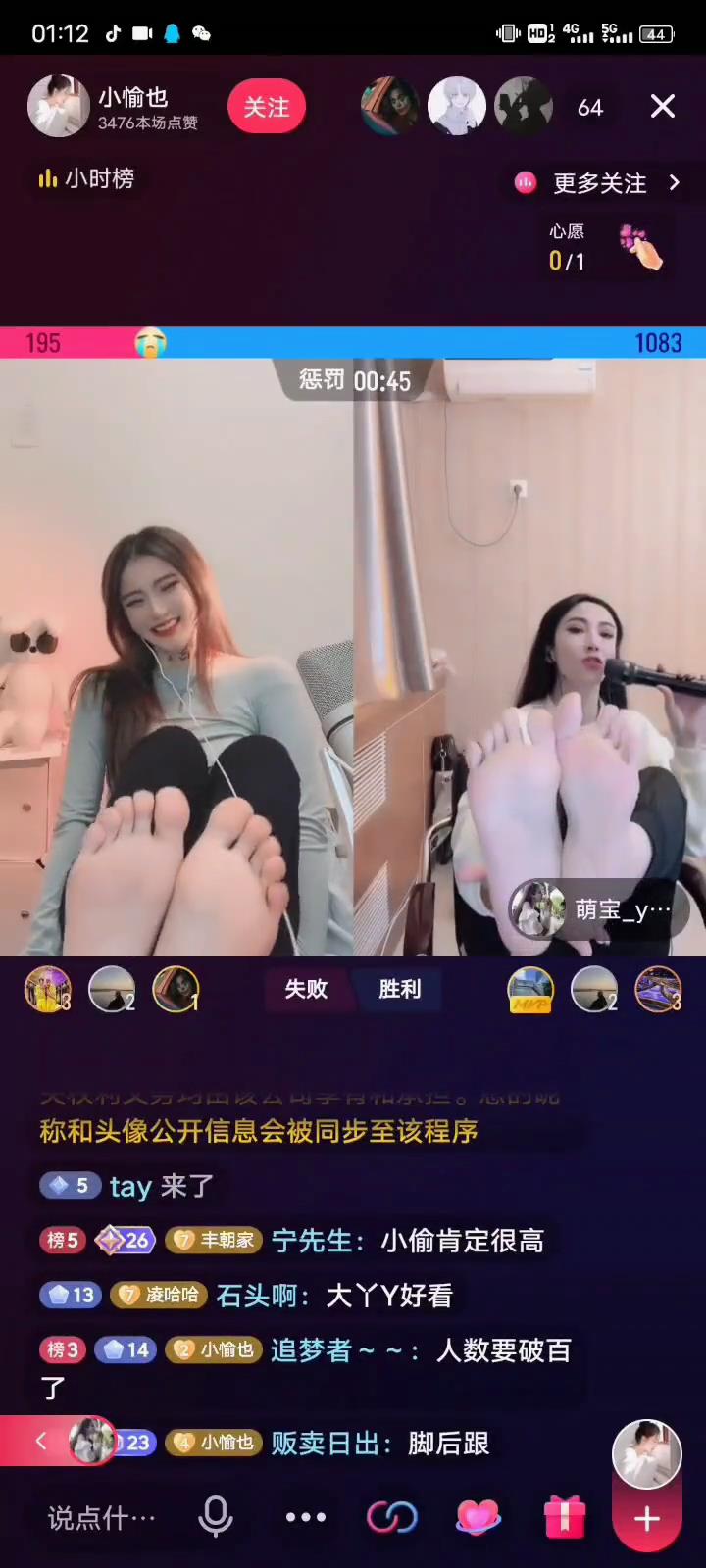
Task: Open the gift box panel
Action: tap(565, 1517)
